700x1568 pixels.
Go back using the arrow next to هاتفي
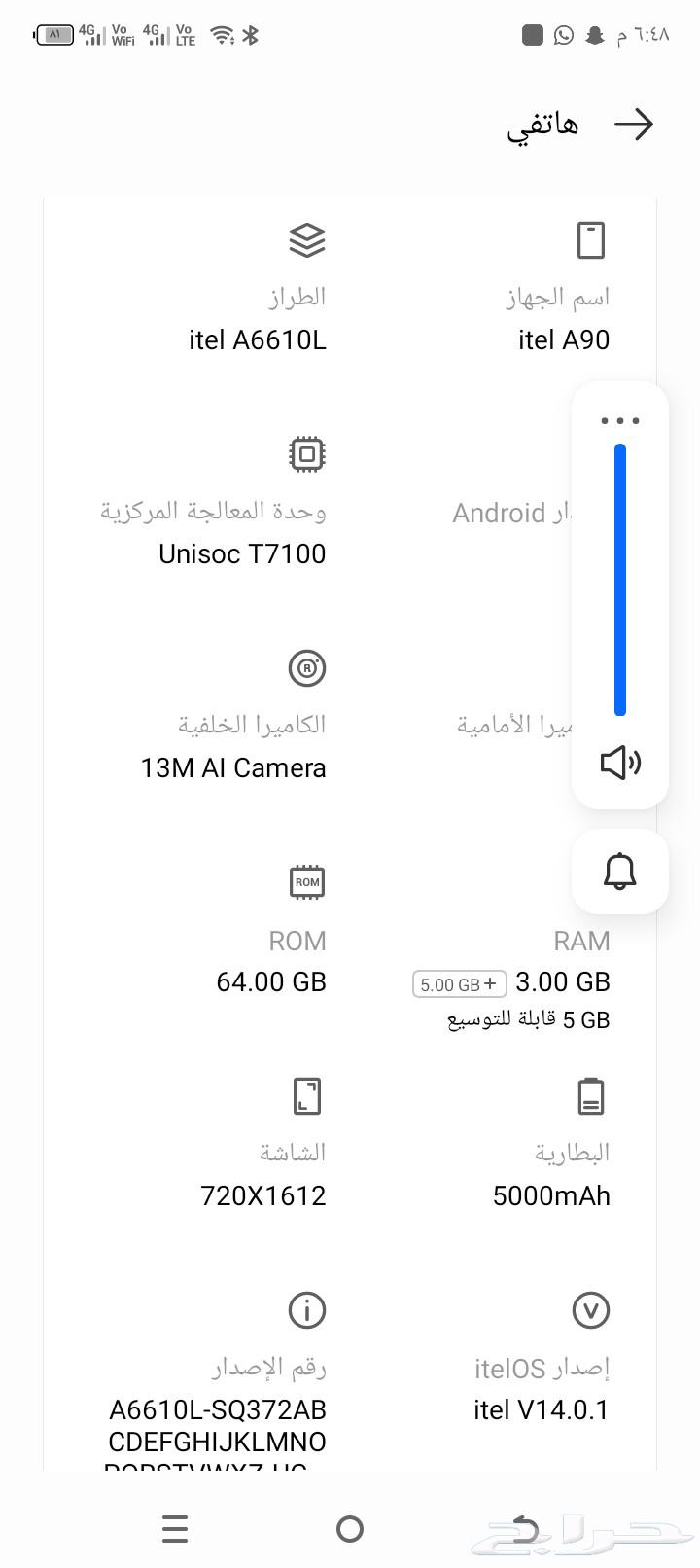636,125
